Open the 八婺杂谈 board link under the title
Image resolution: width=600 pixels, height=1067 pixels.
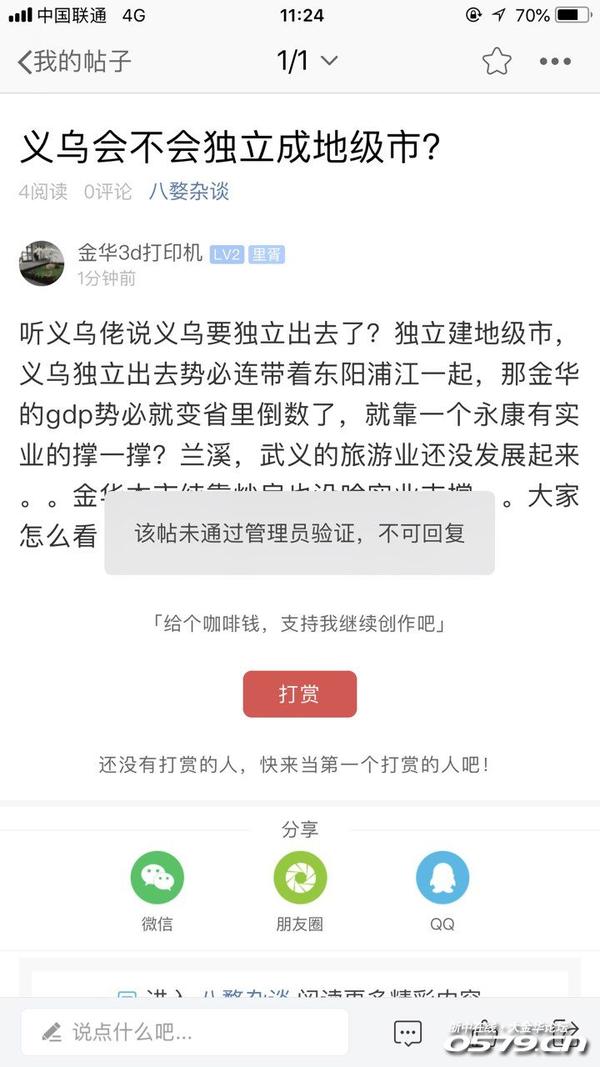189,191
